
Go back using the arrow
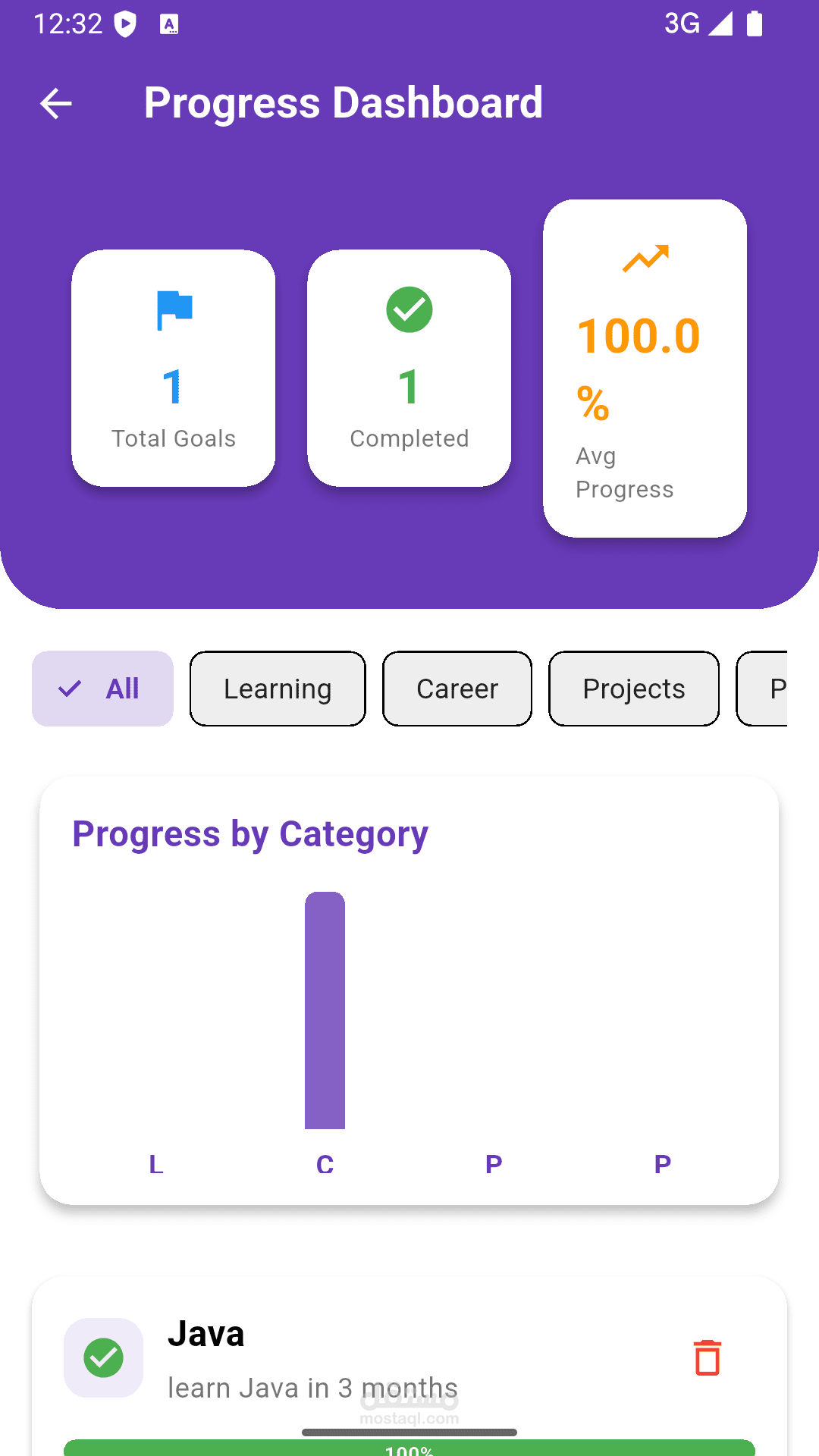click(x=55, y=103)
